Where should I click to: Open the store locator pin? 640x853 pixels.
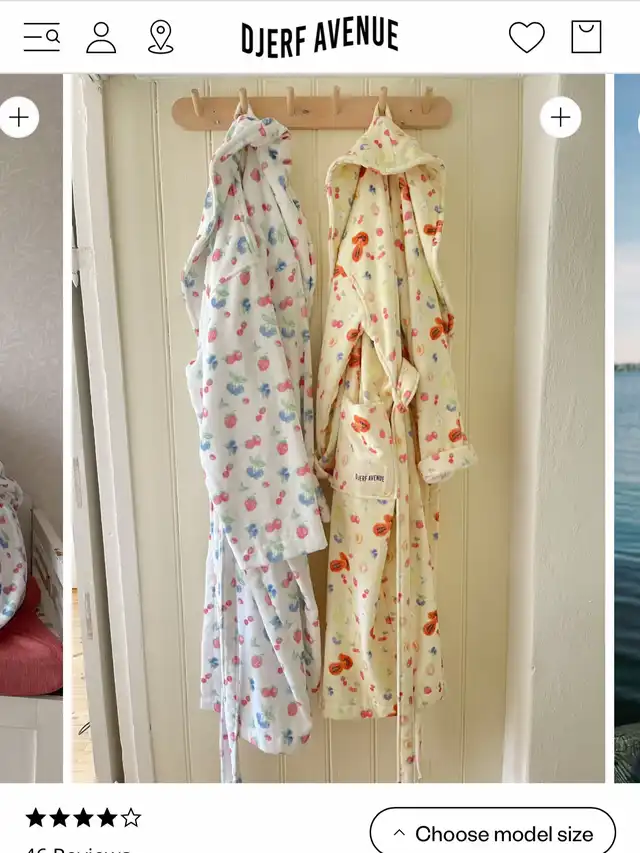point(160,37)
